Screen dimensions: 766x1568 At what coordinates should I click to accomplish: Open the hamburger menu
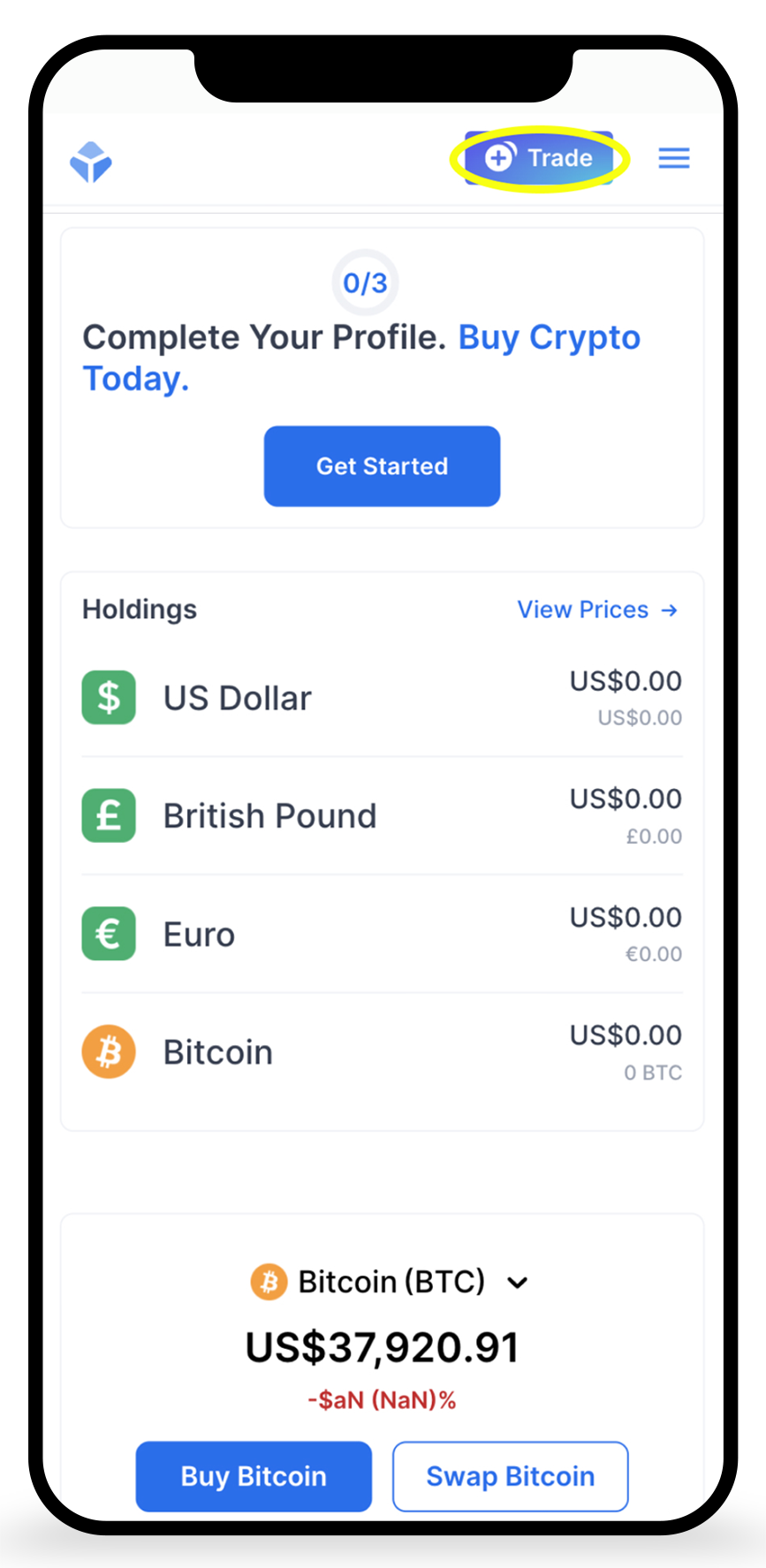[x=673, y=159]
